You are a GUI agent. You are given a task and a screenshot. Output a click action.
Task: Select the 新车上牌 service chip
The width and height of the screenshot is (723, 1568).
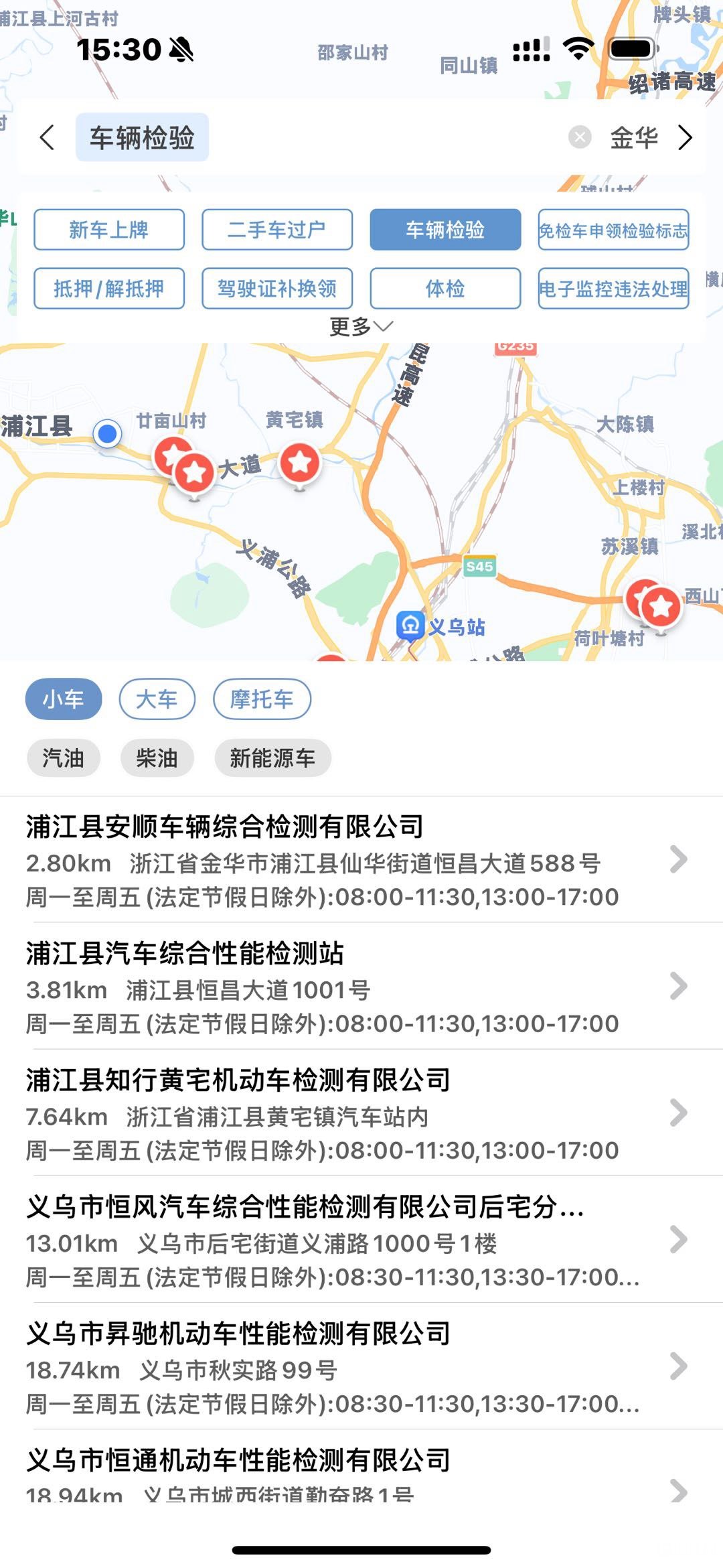pyautogui.click(x=109, y=230)
